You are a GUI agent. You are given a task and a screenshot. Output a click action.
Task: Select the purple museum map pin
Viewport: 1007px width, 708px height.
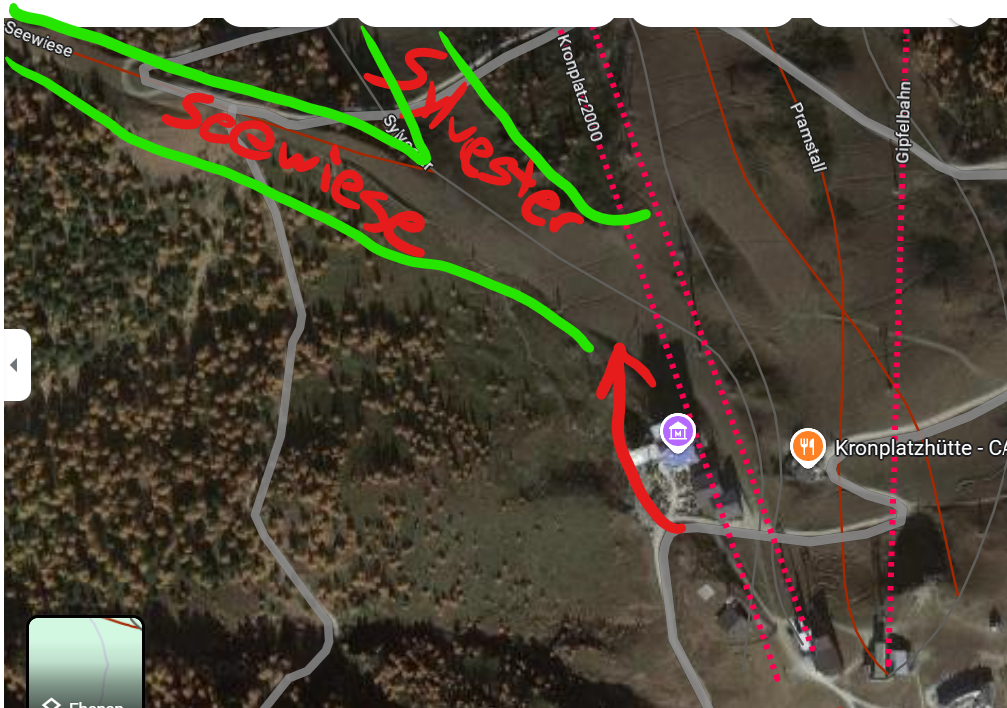click(679, 433)
